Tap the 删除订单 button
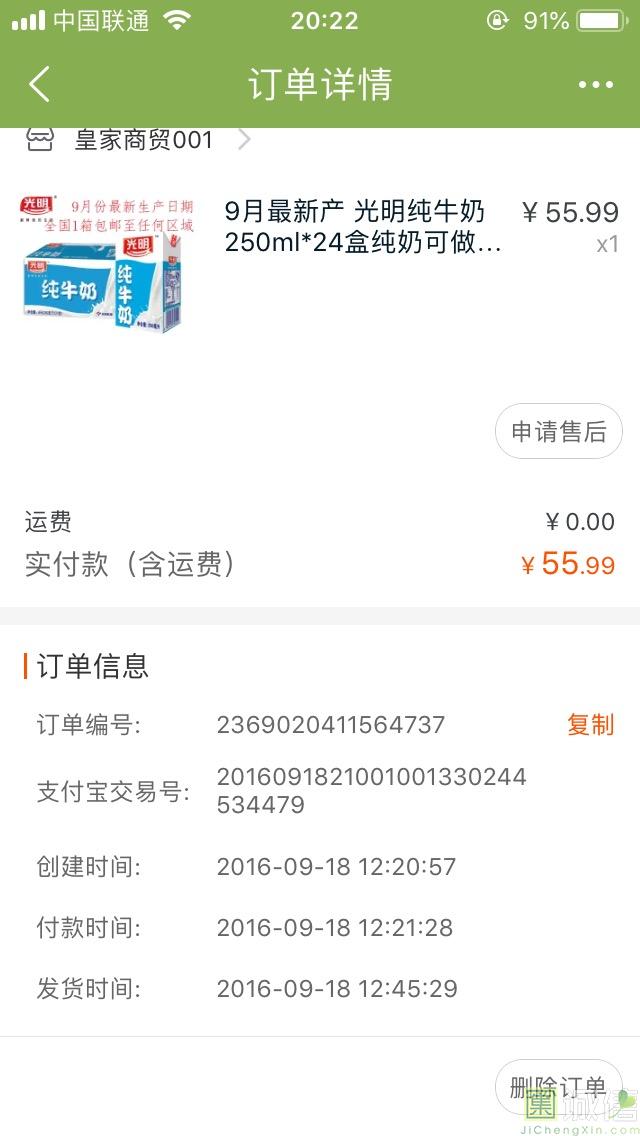 pos(558,1087)
